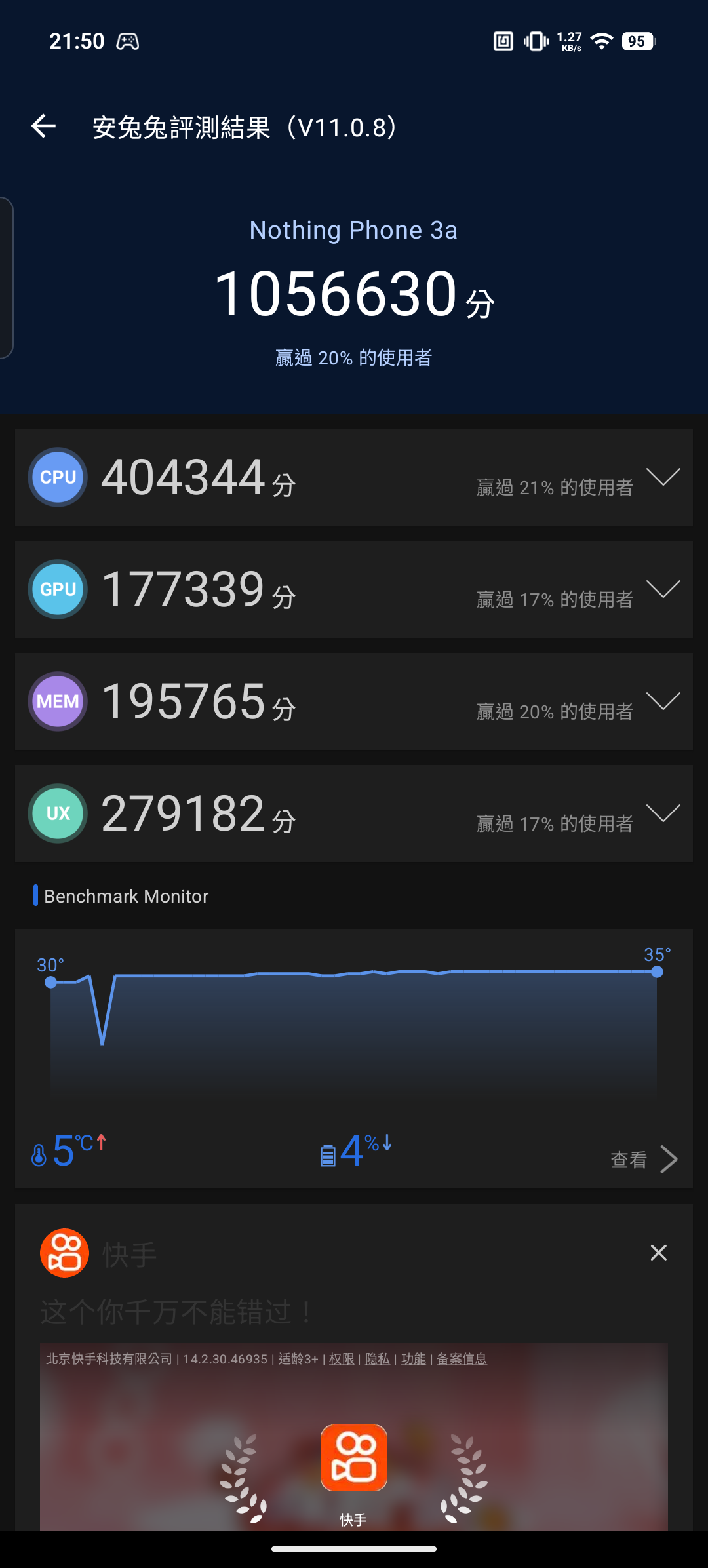Dismiss the 快手 ad card

point(658,1253)
